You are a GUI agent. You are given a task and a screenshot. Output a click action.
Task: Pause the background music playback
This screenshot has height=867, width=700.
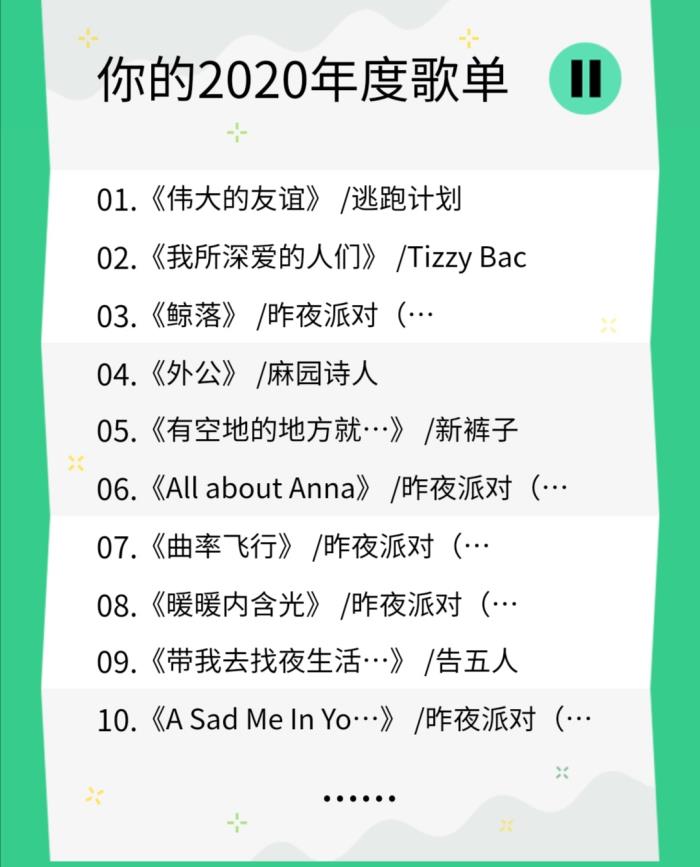coord(585,78)
